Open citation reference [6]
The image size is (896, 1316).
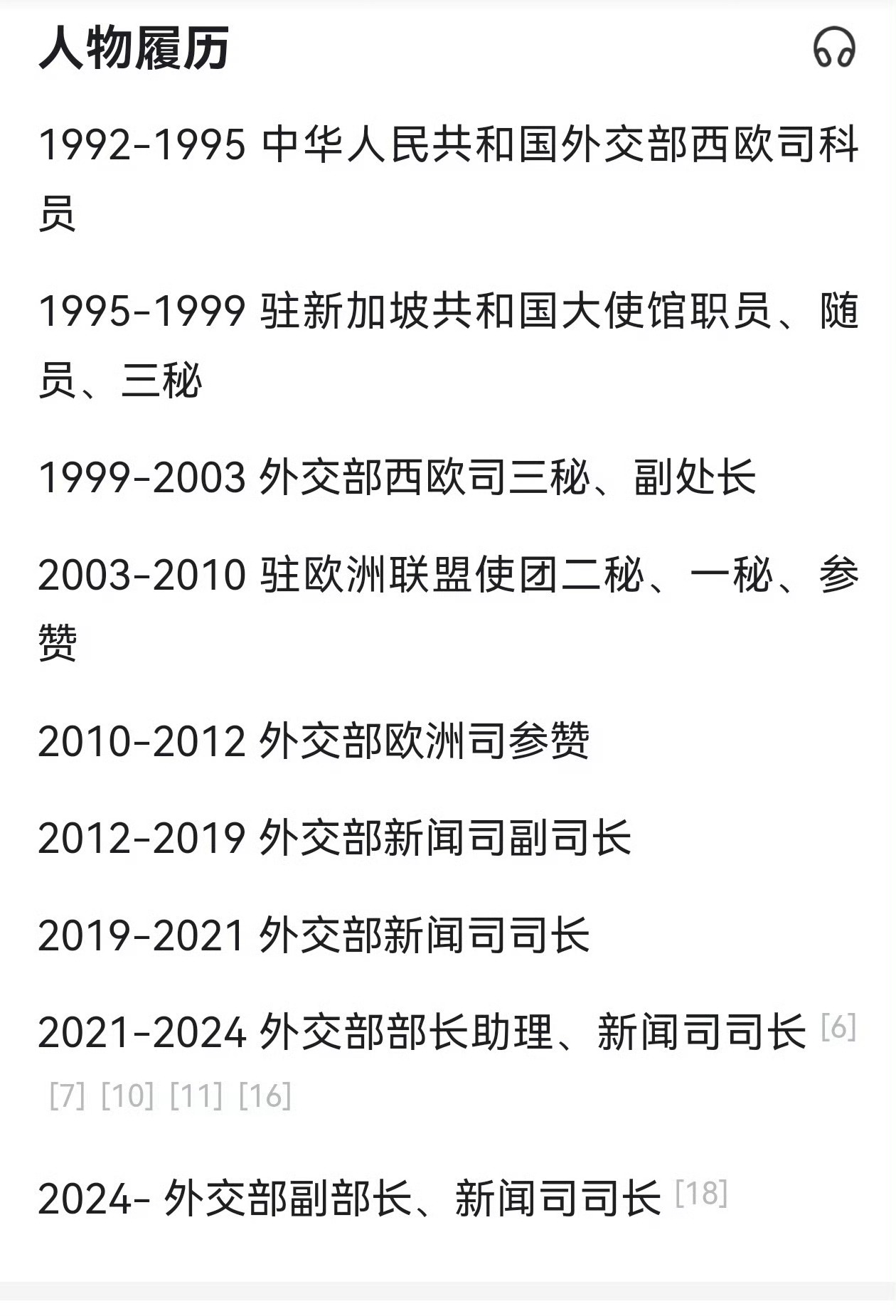coord(838,1027)
